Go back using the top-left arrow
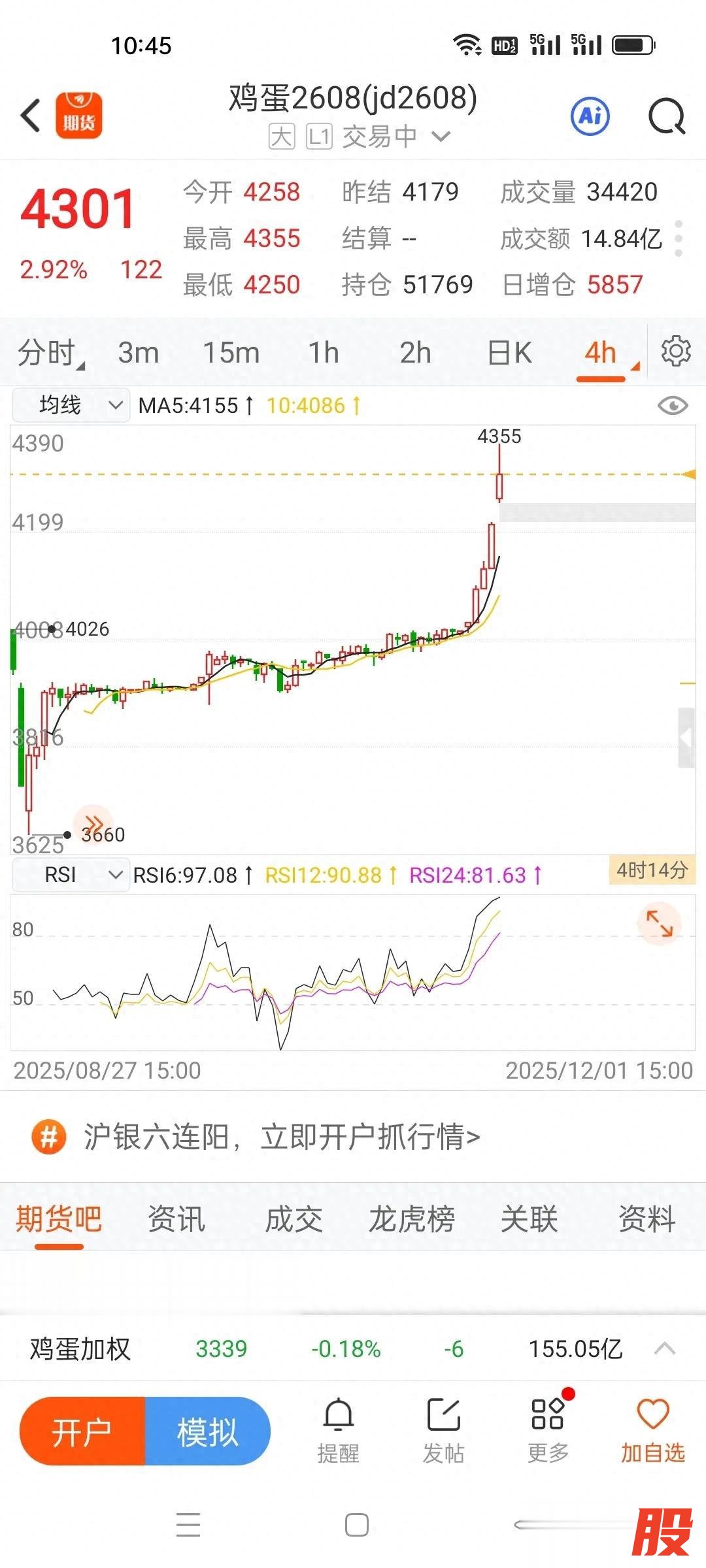This screenshot has height=1568, width=706. click(x=31, y=116)
